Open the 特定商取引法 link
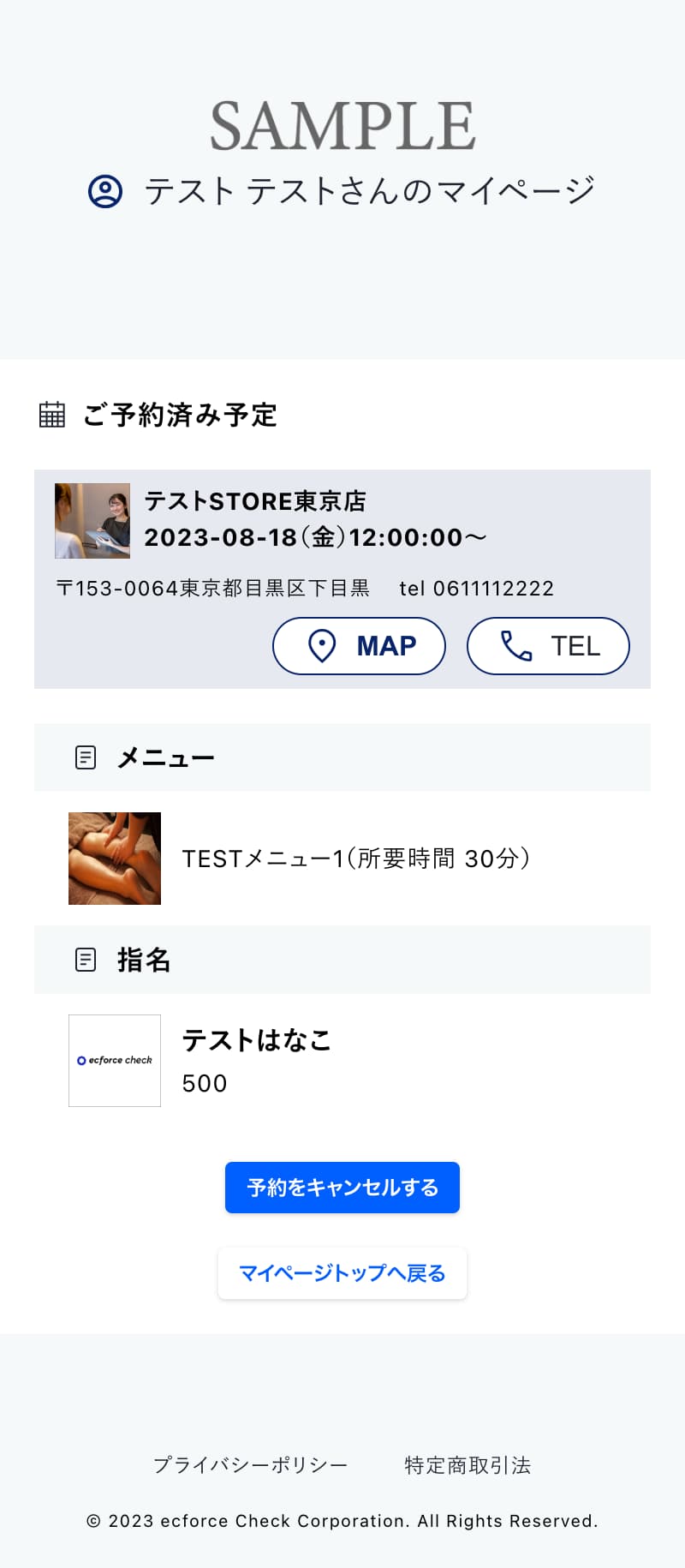The height and width of the screenshot is (1568, 685). [466, 1465]
